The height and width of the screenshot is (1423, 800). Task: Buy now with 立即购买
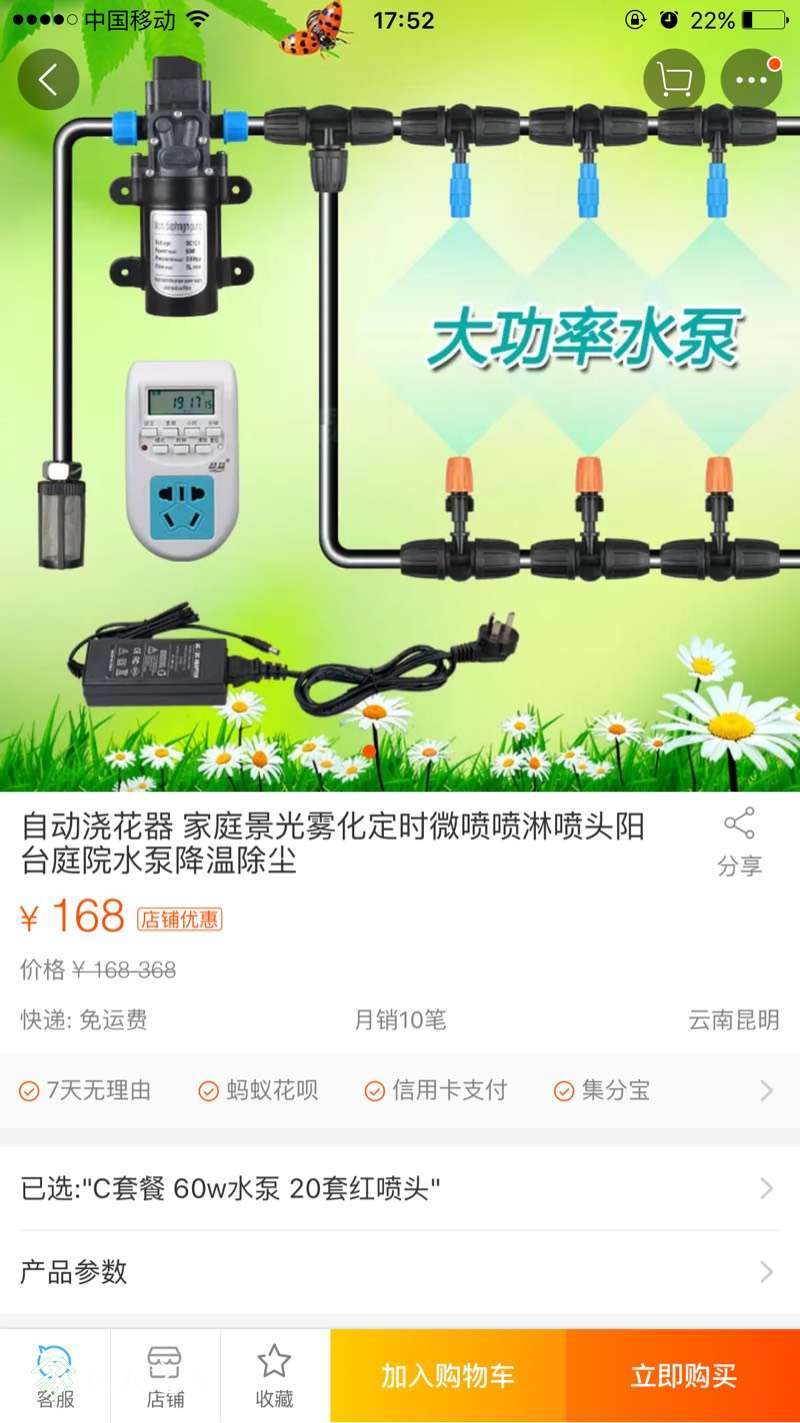click(x=683, y=1377)
